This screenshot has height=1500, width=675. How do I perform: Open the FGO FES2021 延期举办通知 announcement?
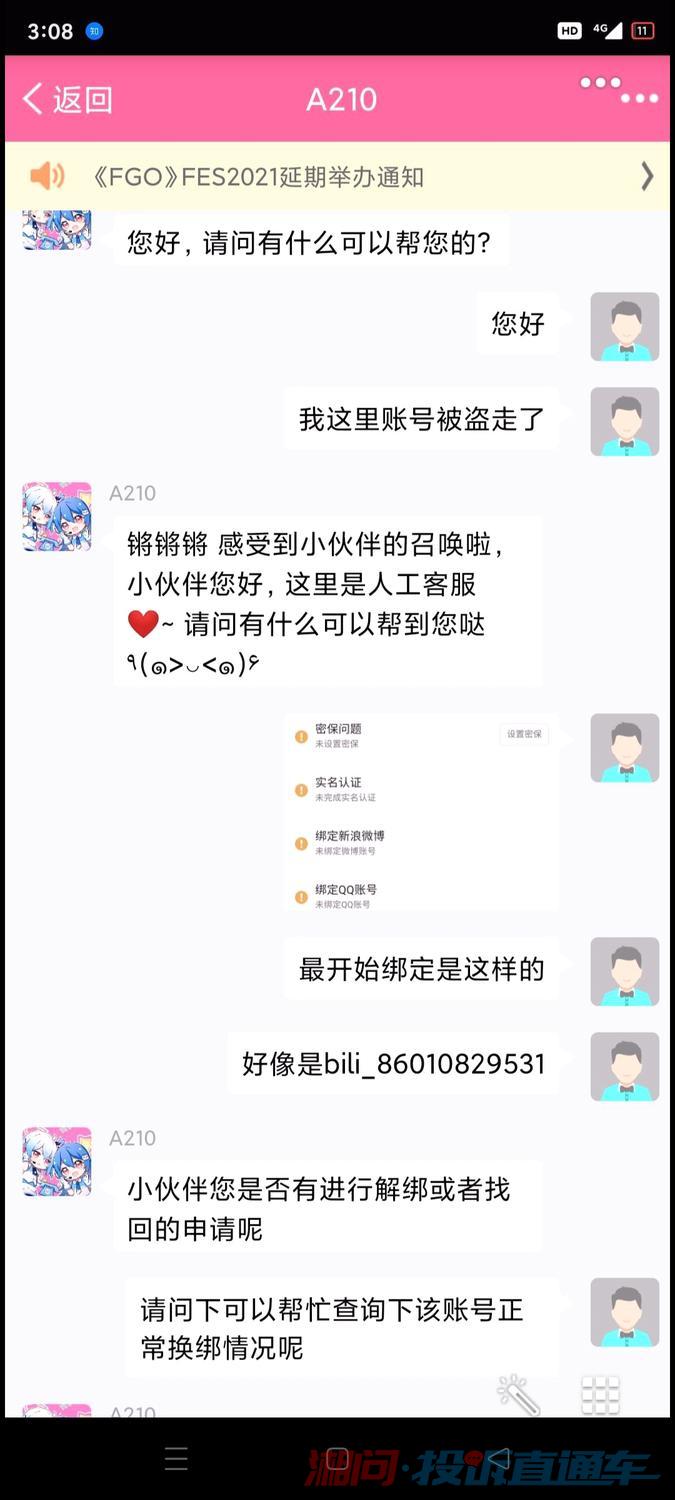pos(337,177)
